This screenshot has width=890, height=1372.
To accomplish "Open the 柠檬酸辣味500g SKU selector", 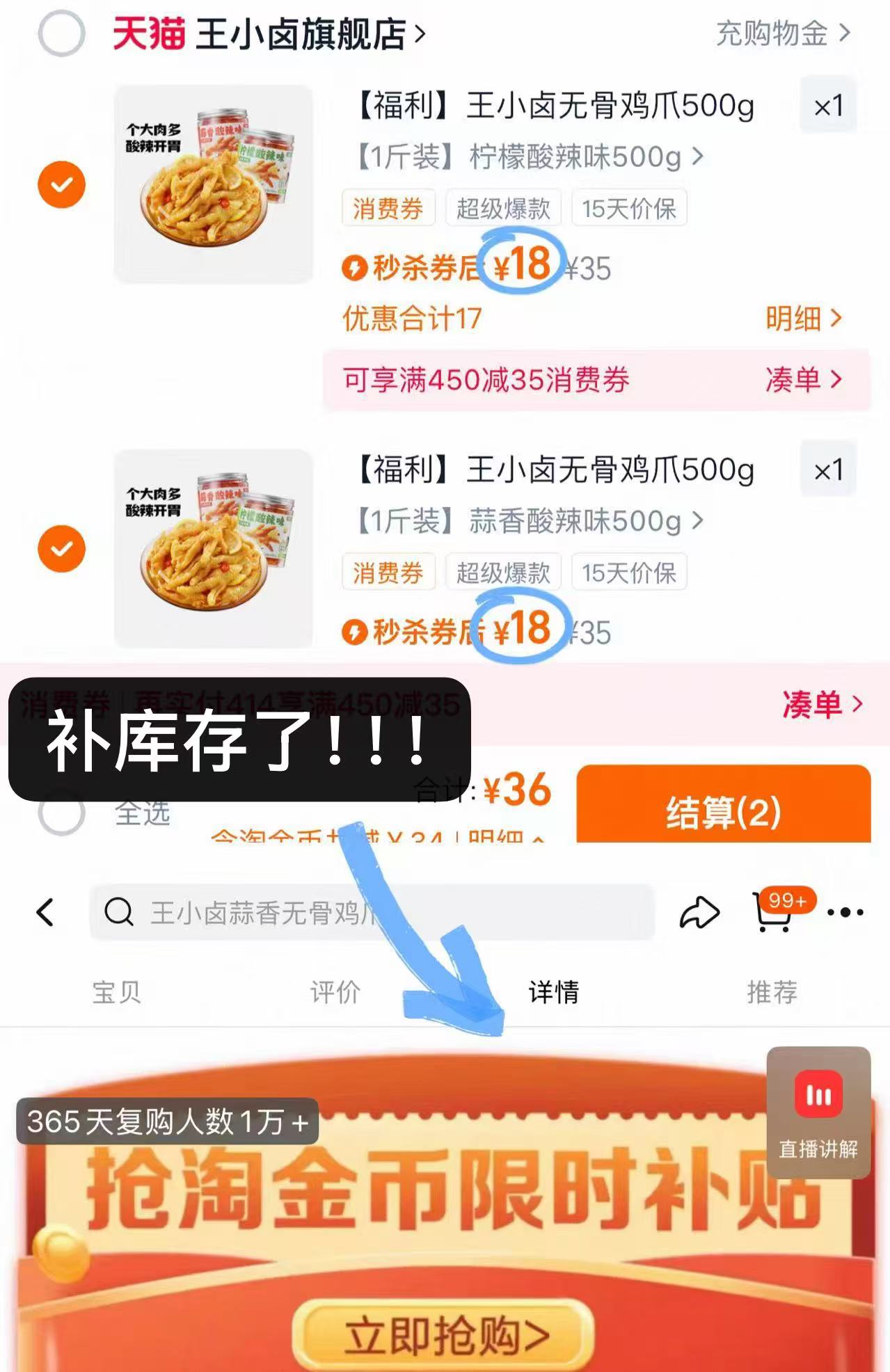I will 522,157.
